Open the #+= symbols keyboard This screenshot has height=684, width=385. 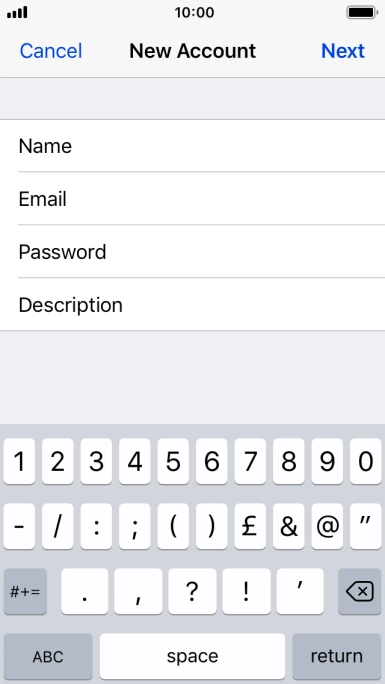25,592
